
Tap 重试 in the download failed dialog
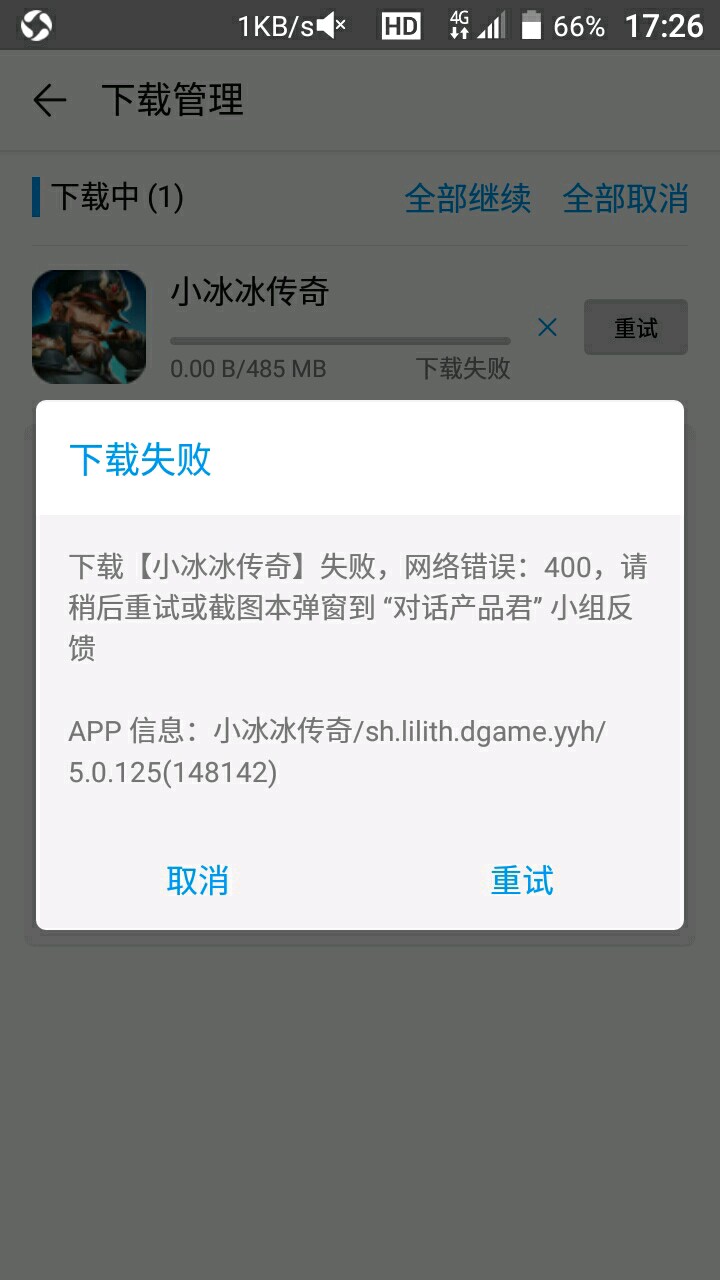coord(522,880)
